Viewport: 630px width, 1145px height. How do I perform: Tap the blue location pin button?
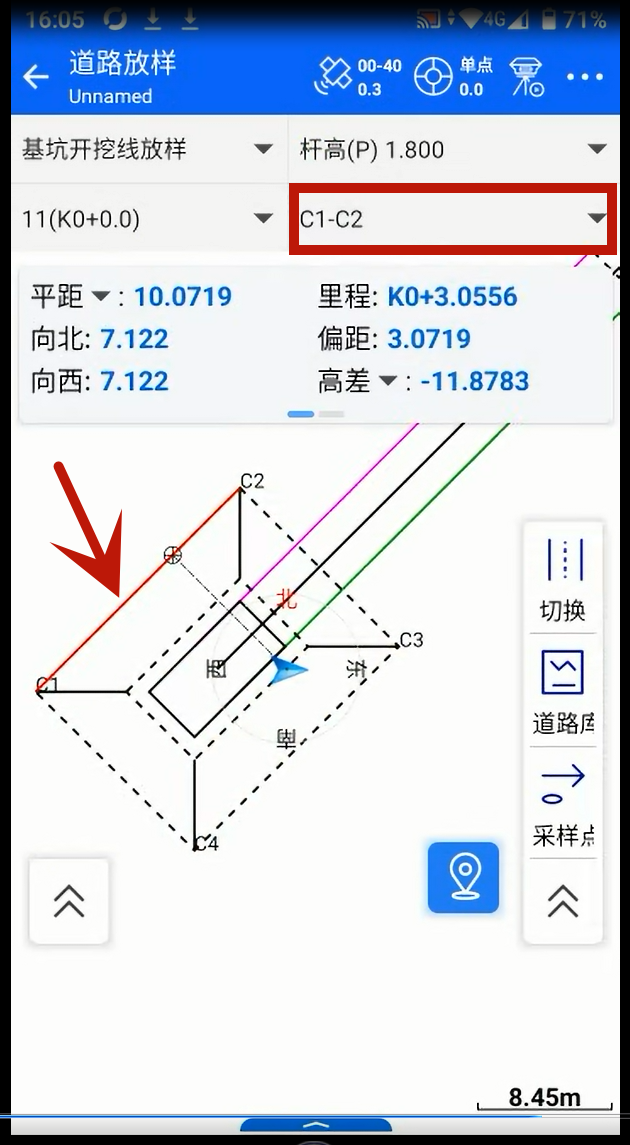point(463,877)
